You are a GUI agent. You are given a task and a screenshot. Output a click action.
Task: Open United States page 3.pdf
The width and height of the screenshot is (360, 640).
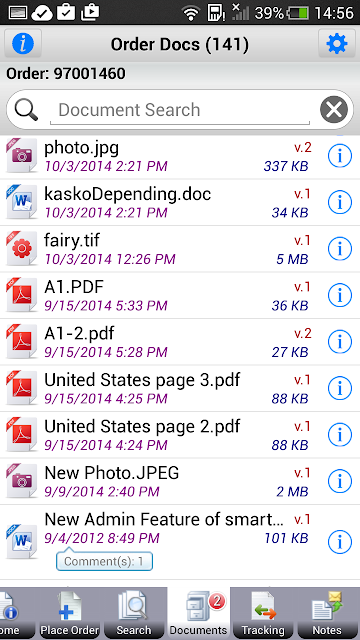point(180,388)
